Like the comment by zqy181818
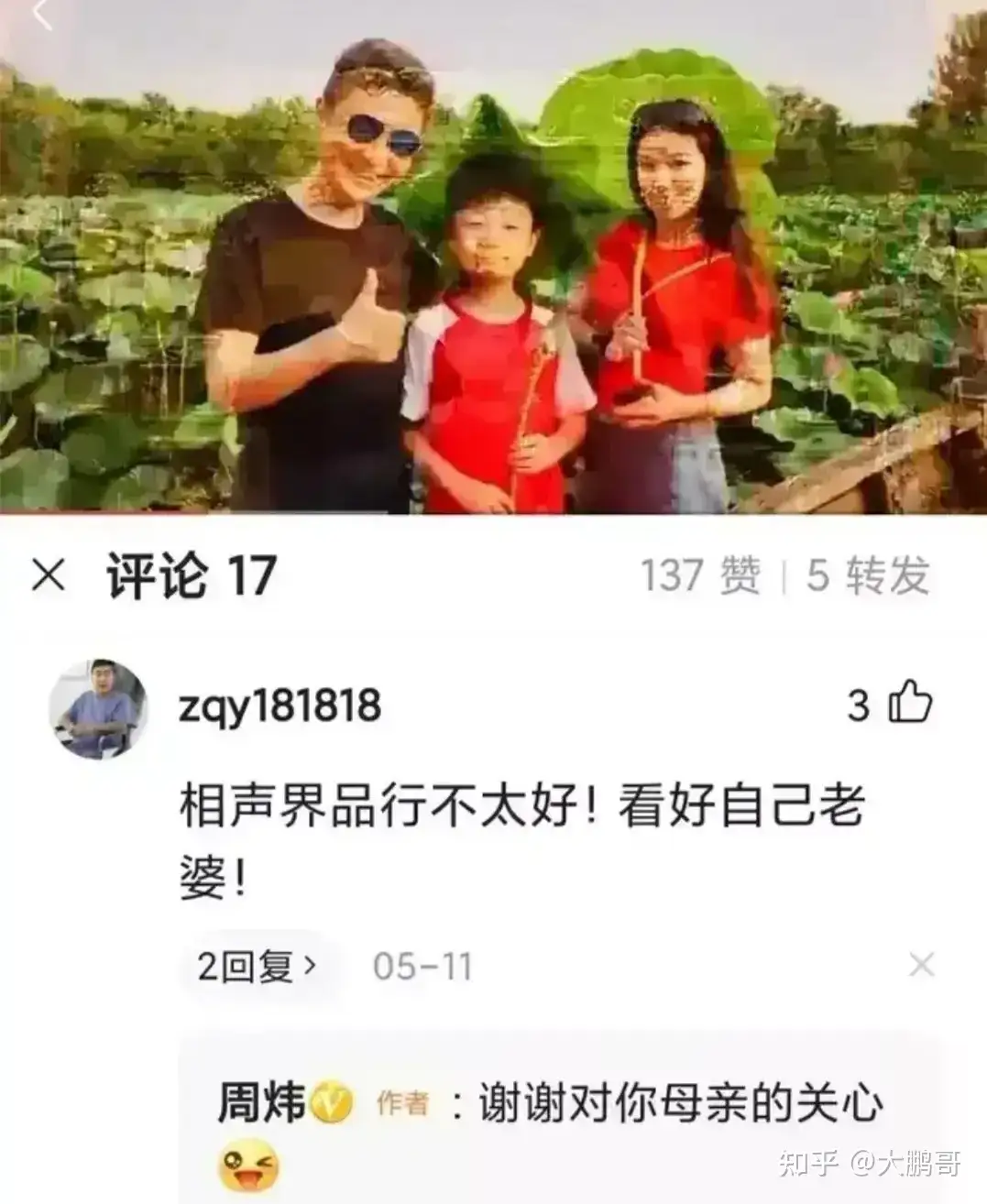The height and width of the screenshot is (1204, 987). pos(910,705)
